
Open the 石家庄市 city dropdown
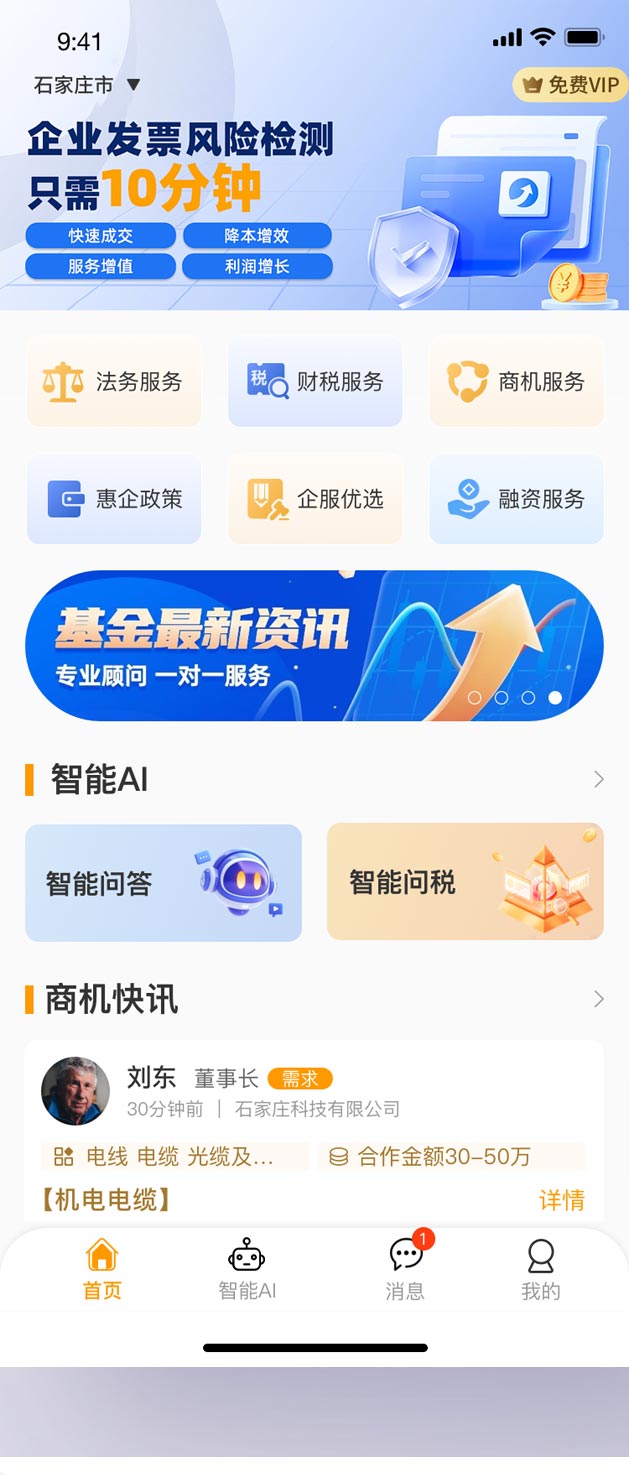click(87, 86)
